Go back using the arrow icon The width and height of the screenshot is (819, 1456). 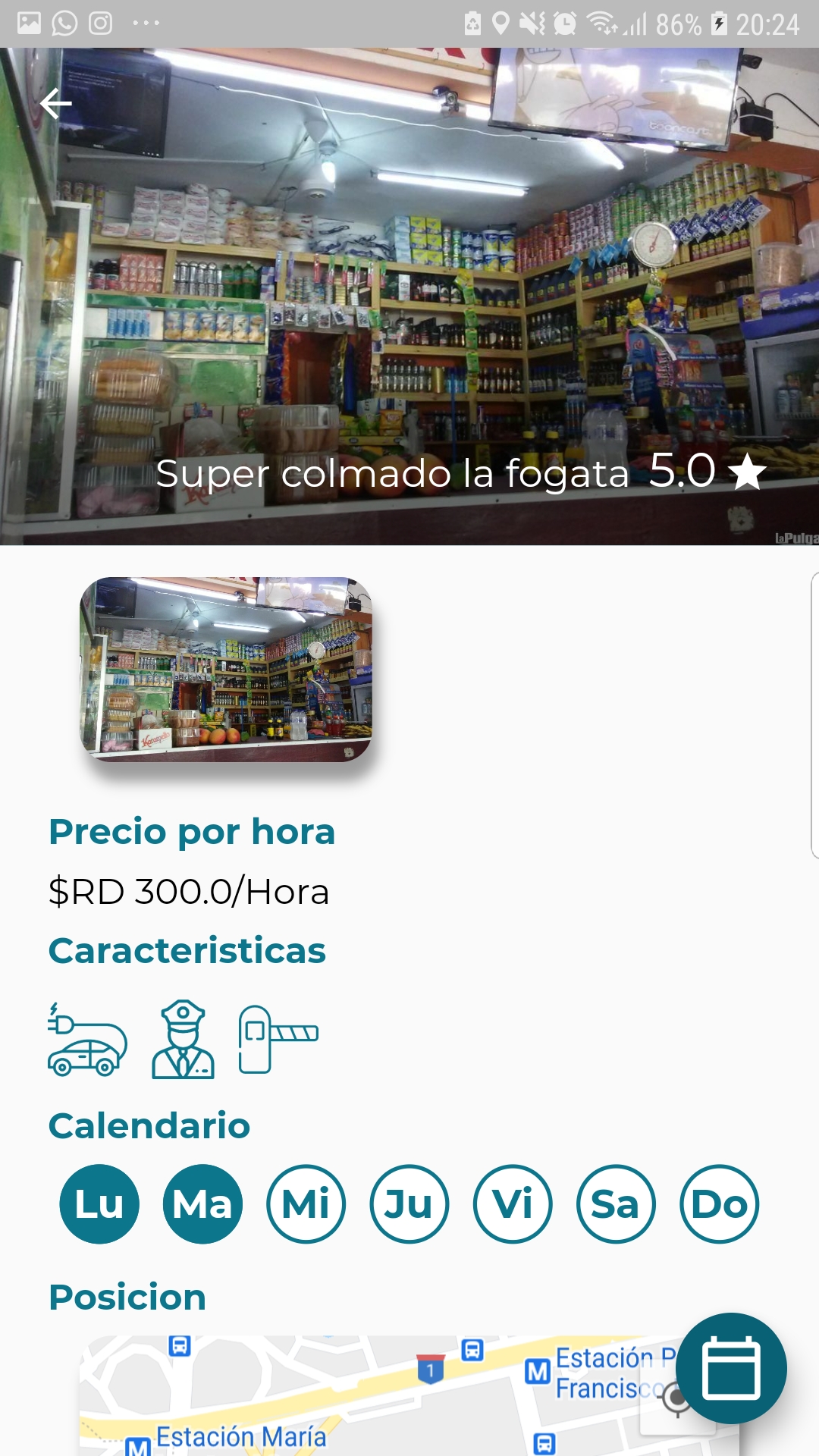point(55,104)
